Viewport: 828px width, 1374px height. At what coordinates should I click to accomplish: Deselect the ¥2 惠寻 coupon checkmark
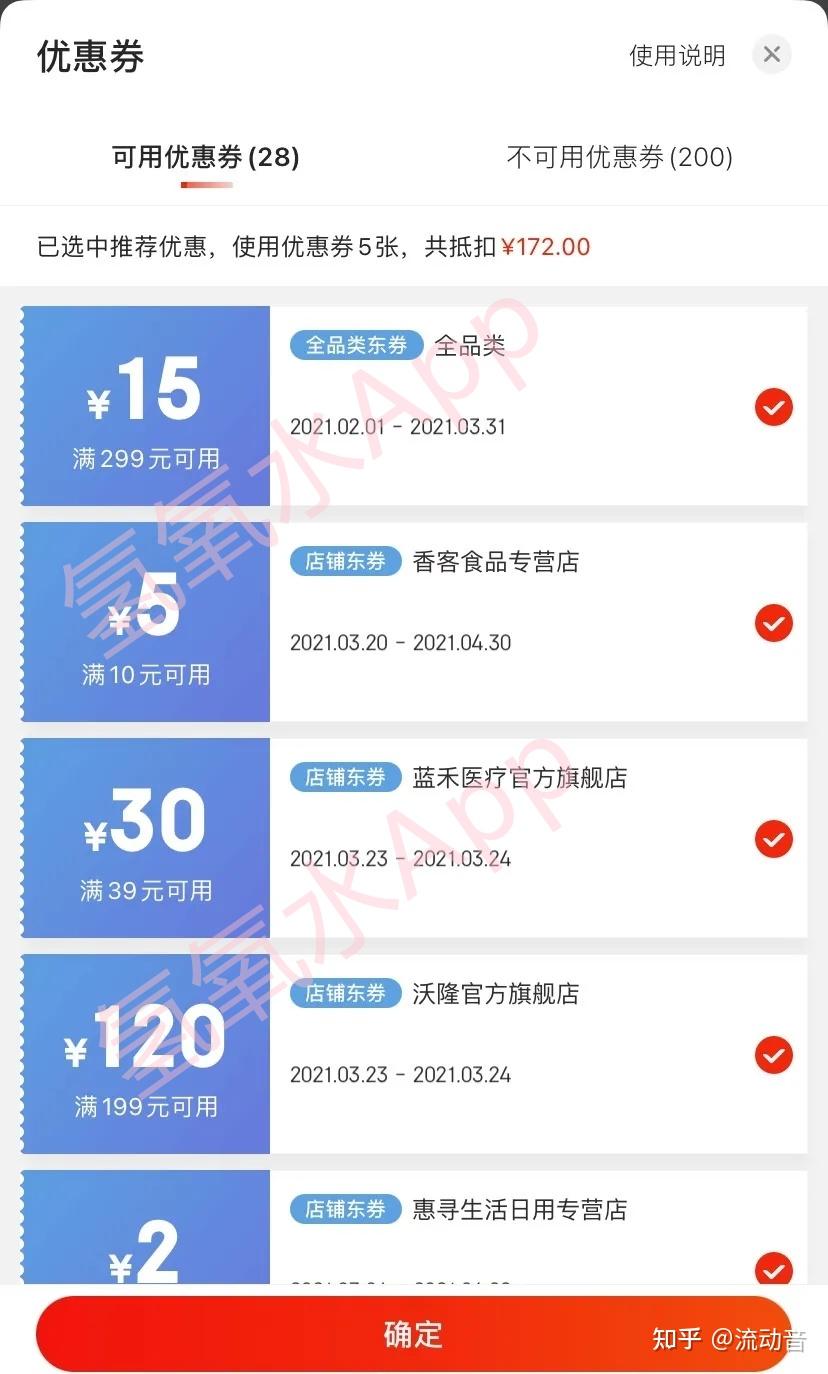[773, 1271]
